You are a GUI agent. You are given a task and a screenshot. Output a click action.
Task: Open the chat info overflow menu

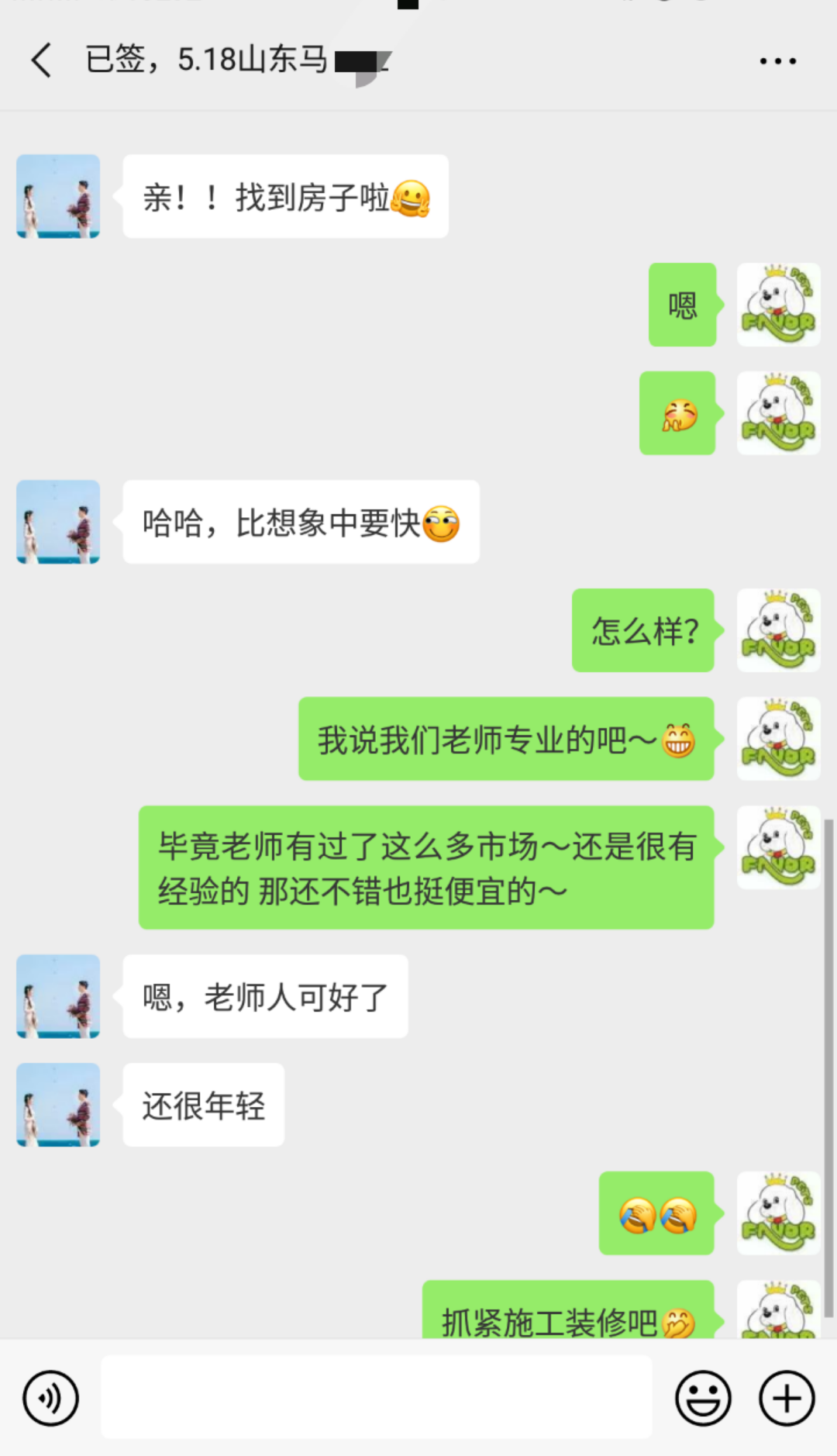(x=777, y=61)
